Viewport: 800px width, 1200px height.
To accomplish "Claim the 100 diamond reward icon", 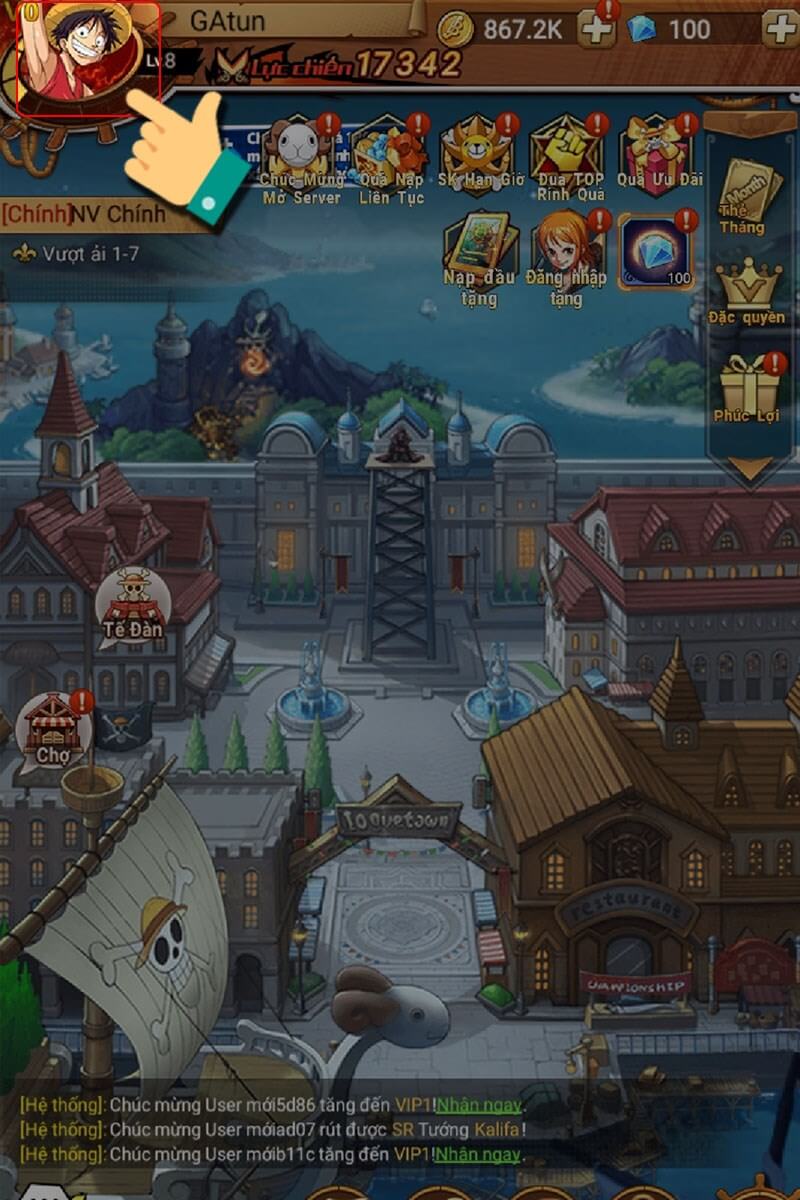I will coord(655,250).
